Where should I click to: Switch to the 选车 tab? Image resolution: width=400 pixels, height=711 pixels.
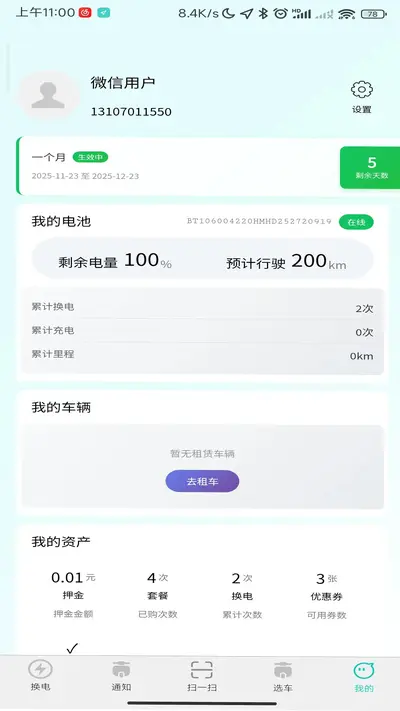283,676
